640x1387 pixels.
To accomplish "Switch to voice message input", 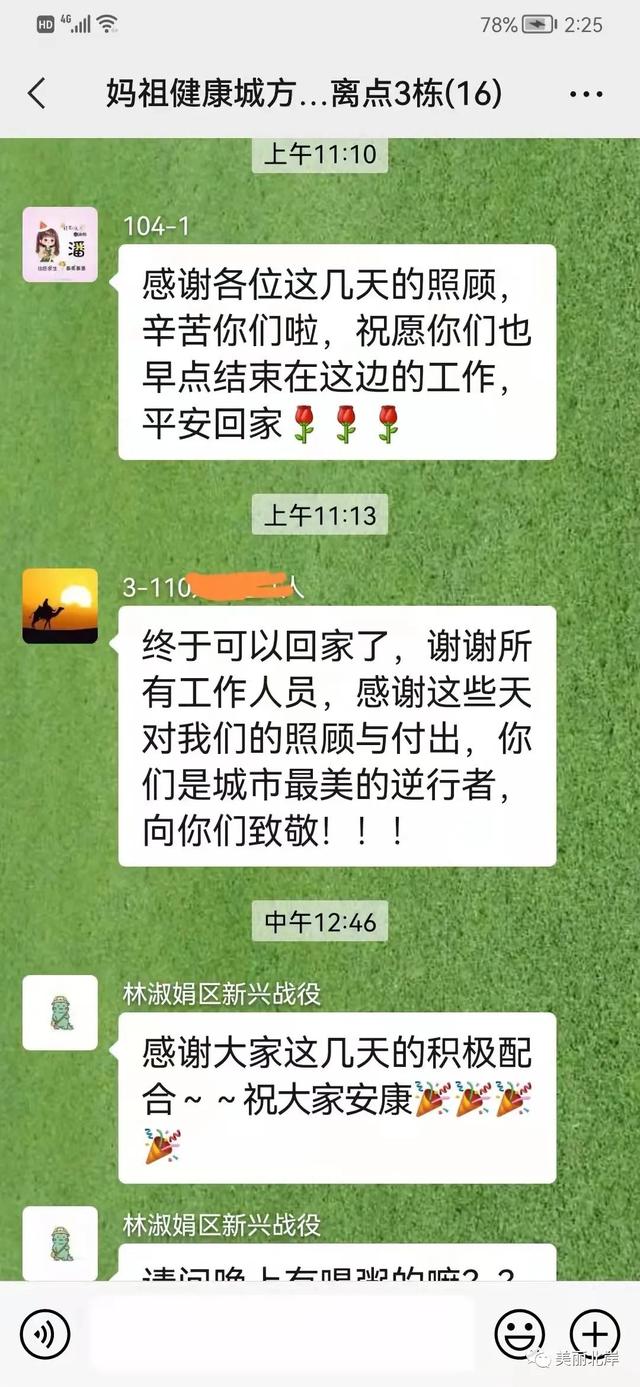I will [45, 1334].
